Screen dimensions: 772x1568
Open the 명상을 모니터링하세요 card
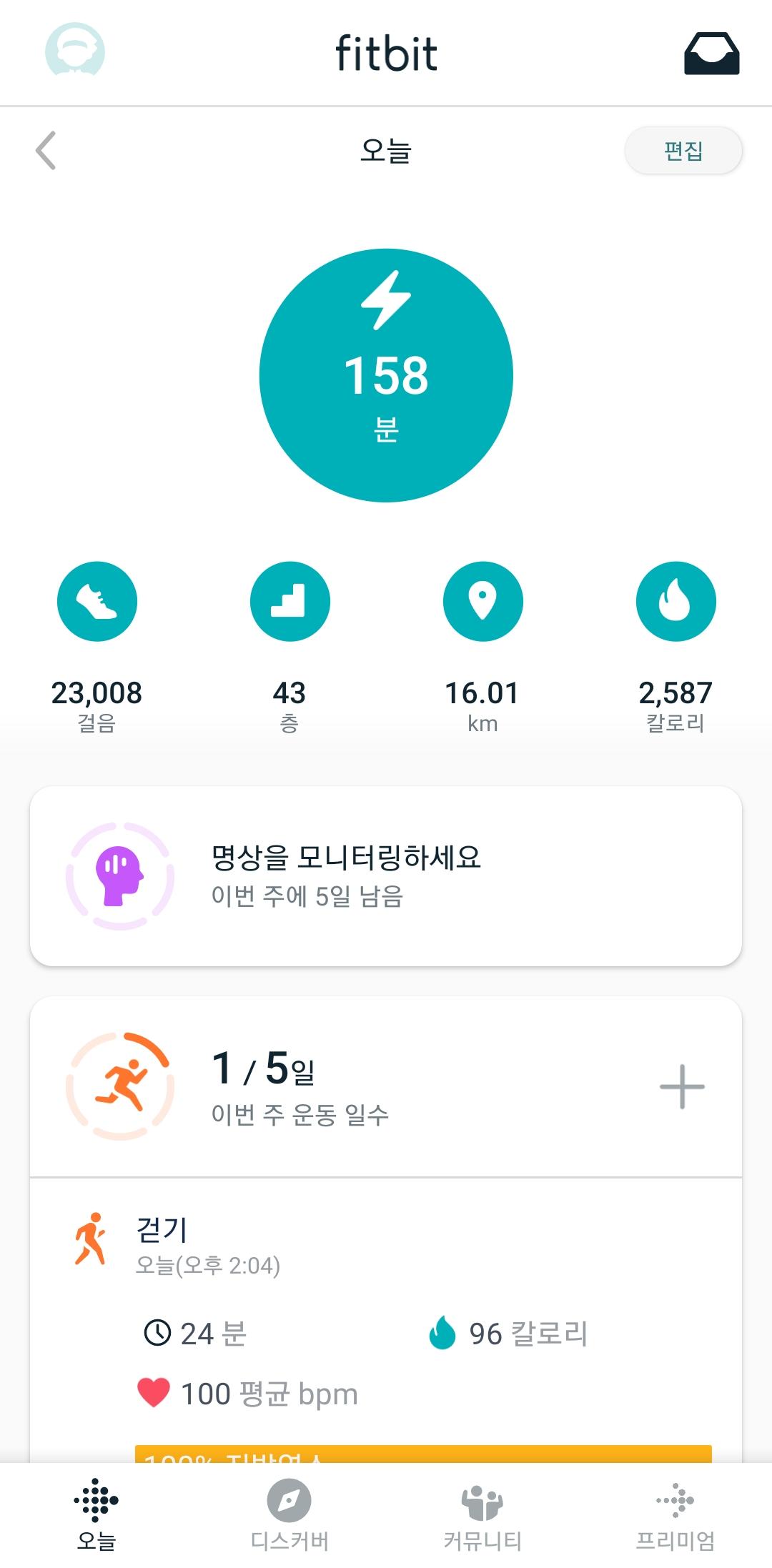pos(386,876)
